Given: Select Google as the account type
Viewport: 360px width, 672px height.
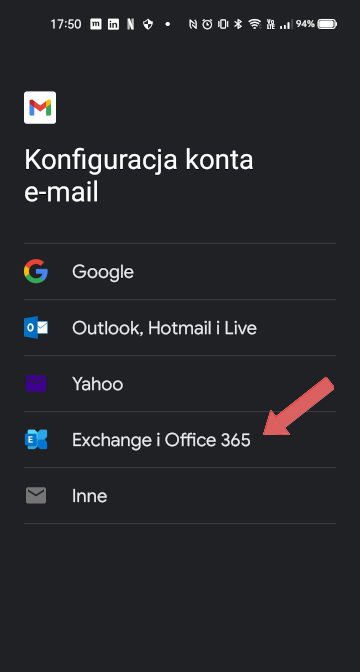Looking at the screenshot, I should pyautogui.click(x=180, y=271).
